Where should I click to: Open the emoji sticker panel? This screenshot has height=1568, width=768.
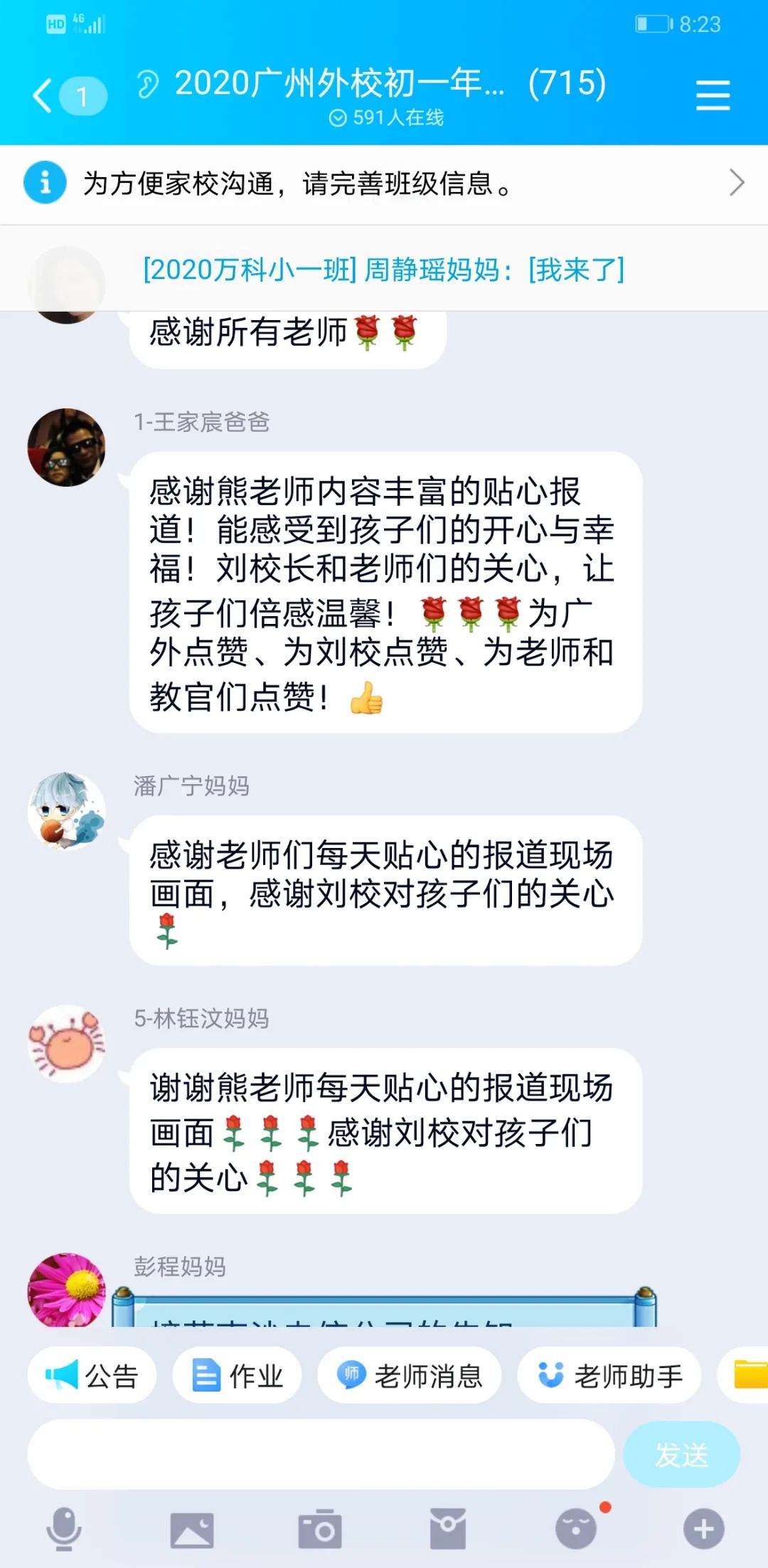click(x=576, y=1528)
